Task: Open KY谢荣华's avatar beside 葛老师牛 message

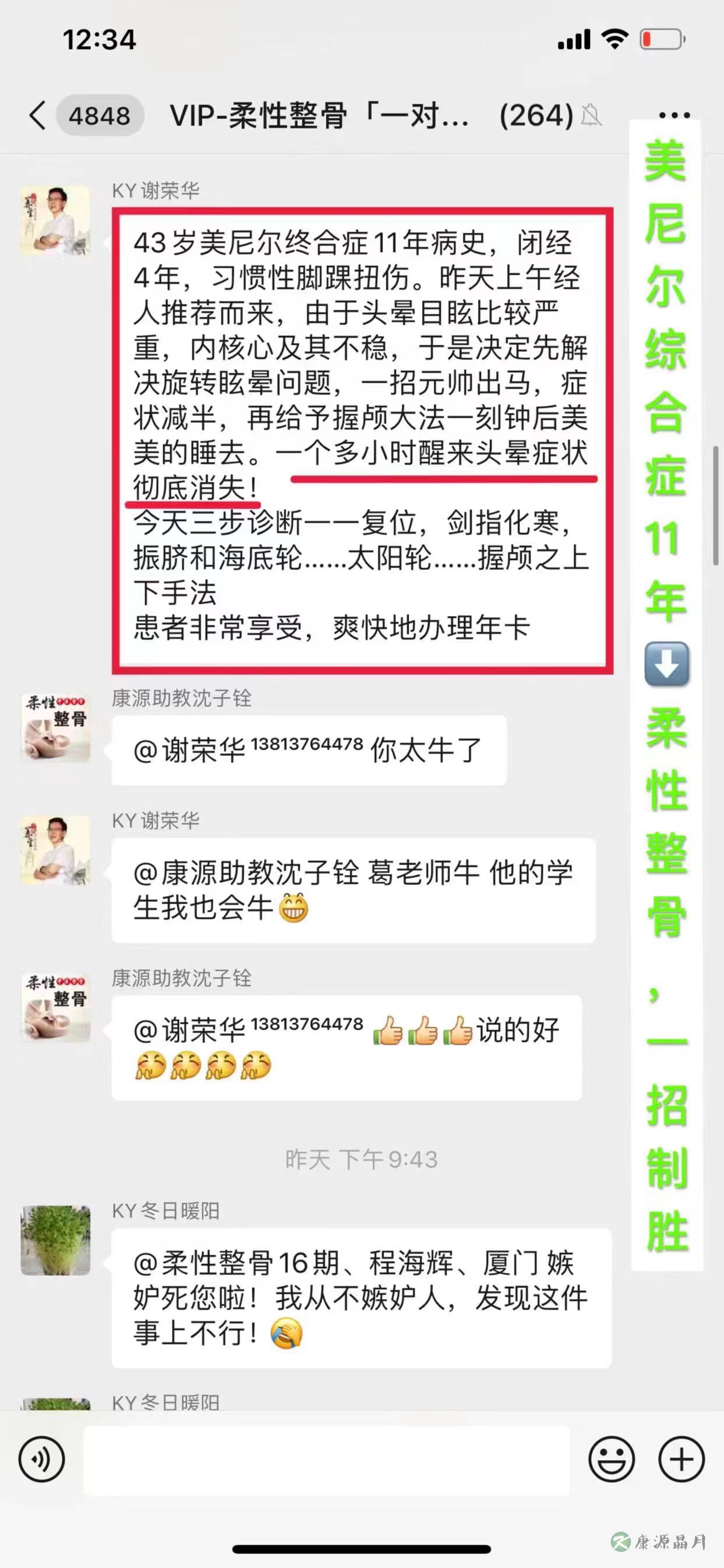Action: 55,850
